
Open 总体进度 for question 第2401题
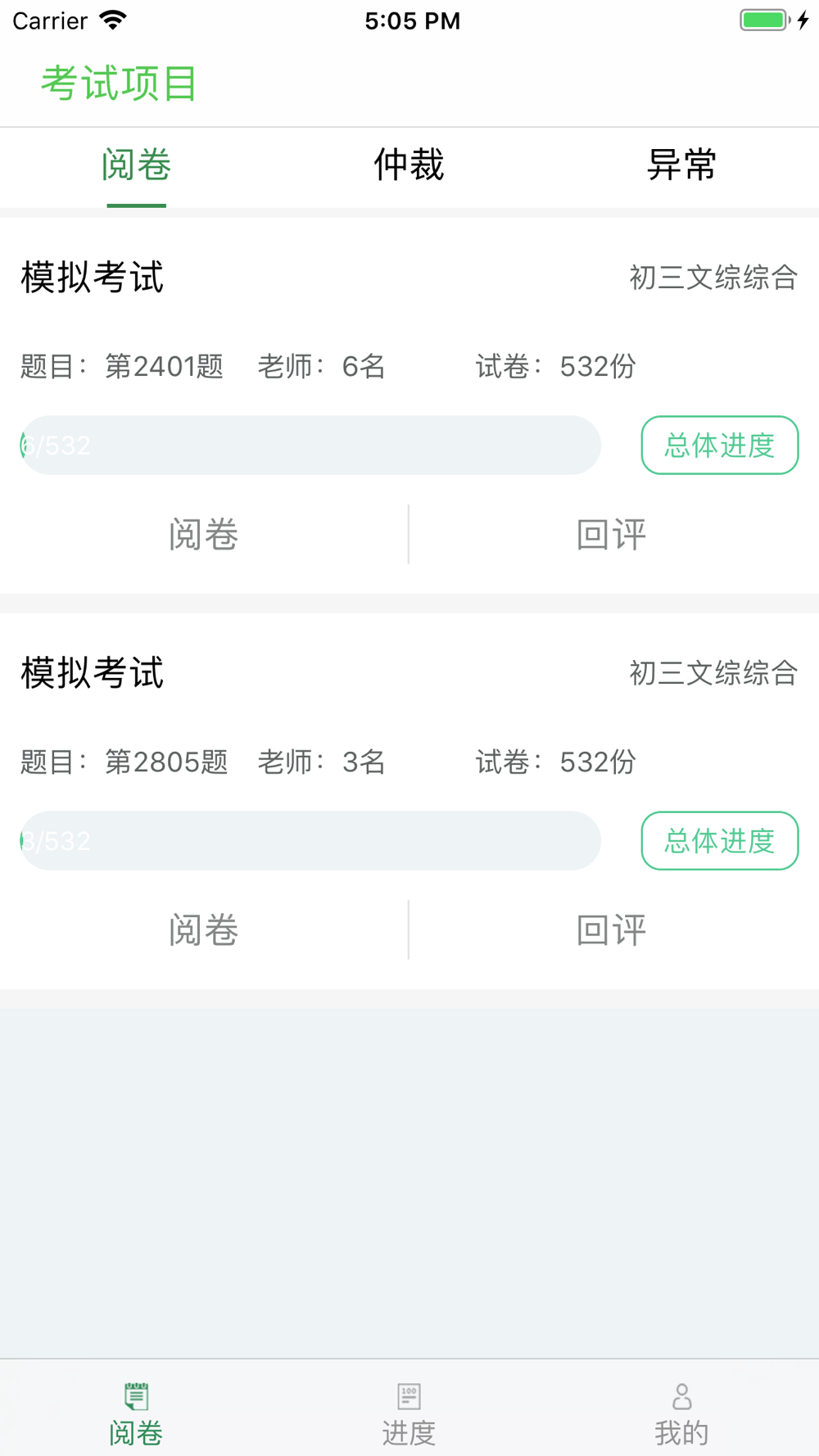(x=719, y=445)
